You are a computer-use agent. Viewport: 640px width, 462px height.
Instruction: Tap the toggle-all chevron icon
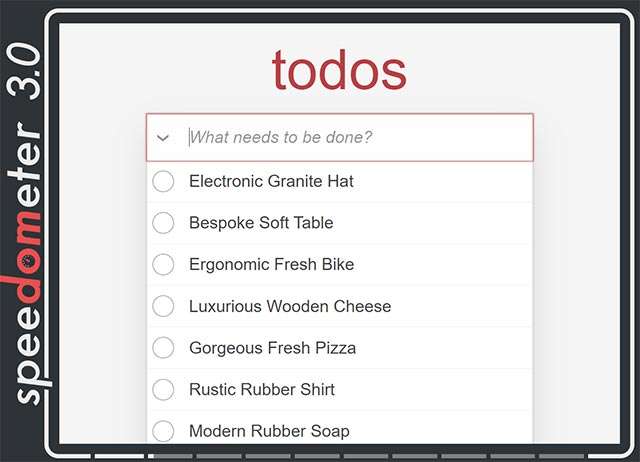tap(164, 138)
